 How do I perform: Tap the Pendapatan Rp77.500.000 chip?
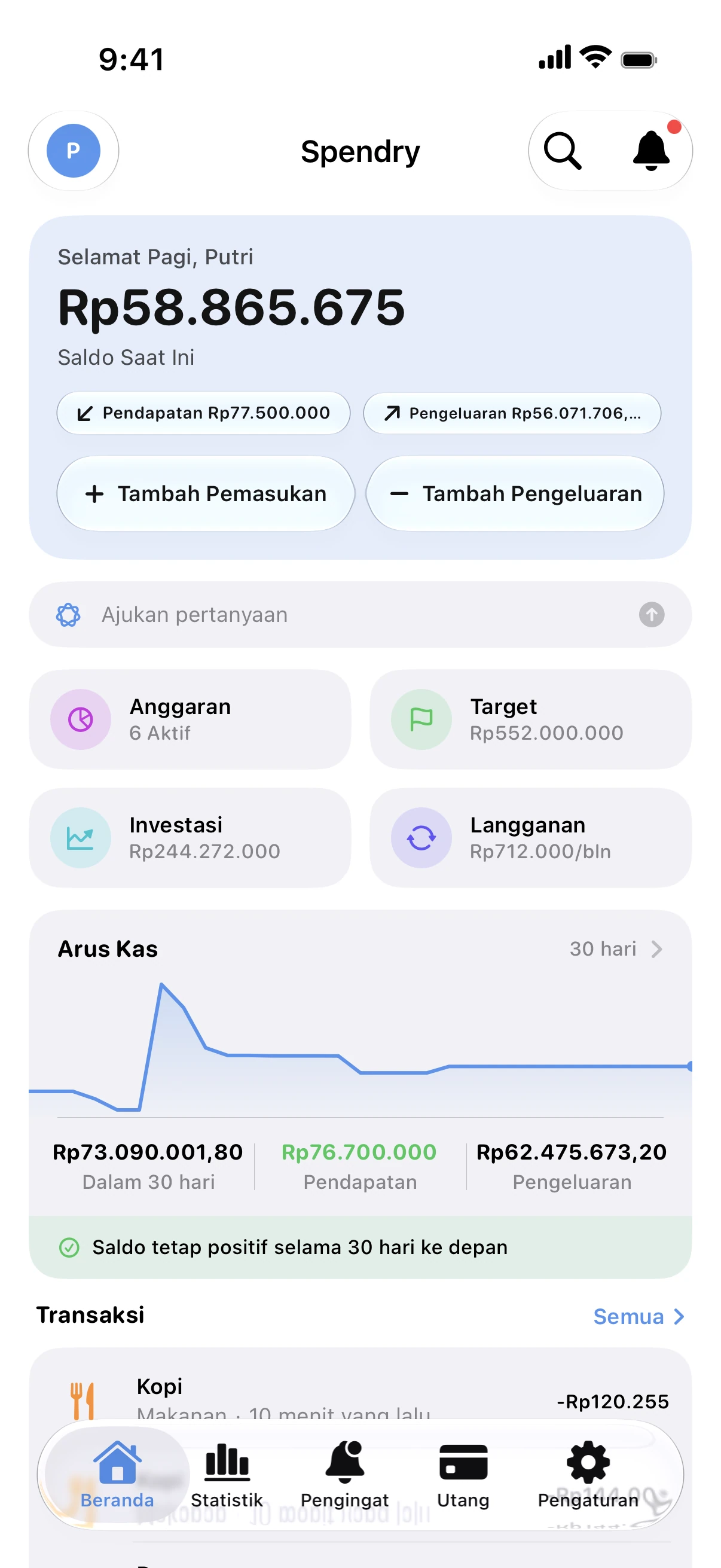coord(203,413)
